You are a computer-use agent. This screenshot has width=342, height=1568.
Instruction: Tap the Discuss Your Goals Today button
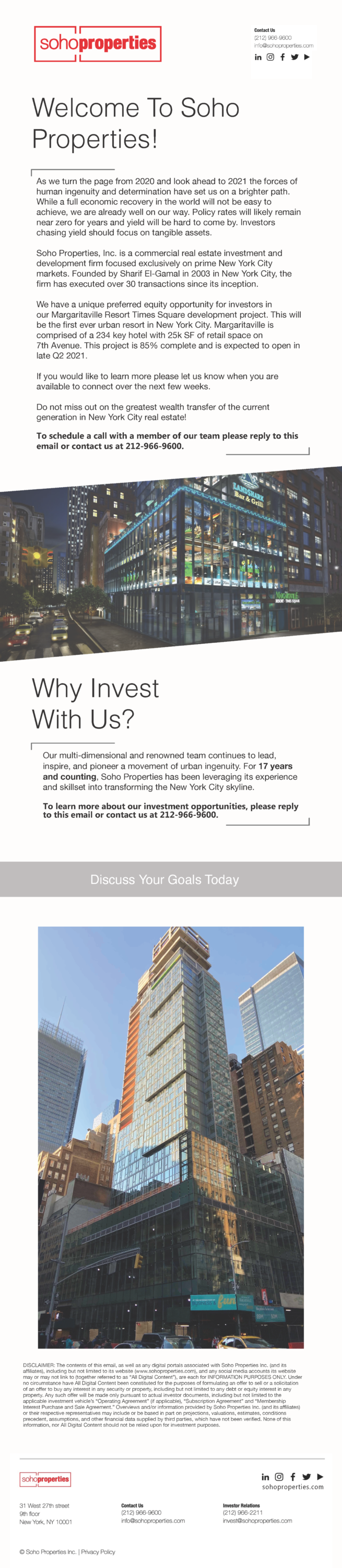coord(164,879)
